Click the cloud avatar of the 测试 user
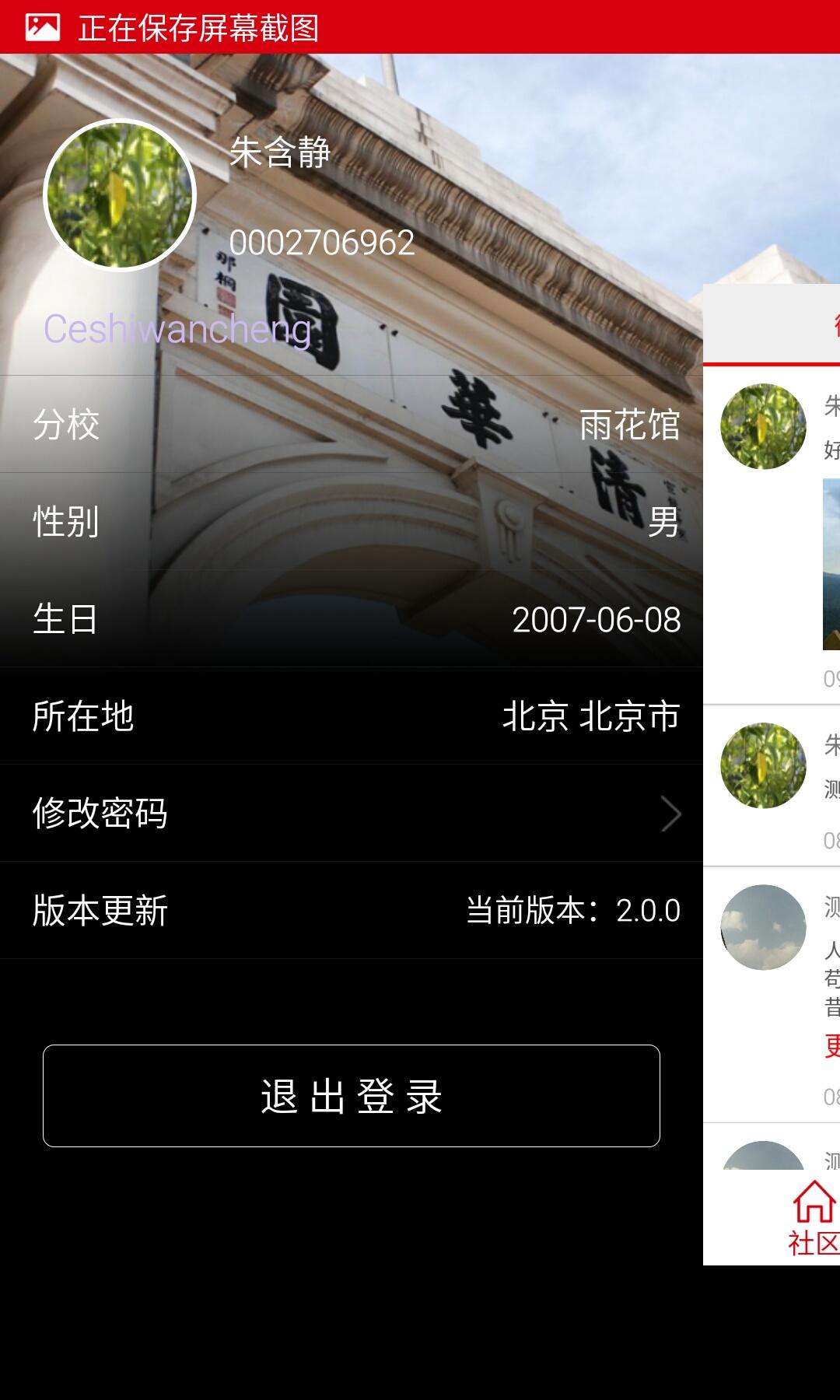This screenshot has width=840, height=1400. (765, 927)
